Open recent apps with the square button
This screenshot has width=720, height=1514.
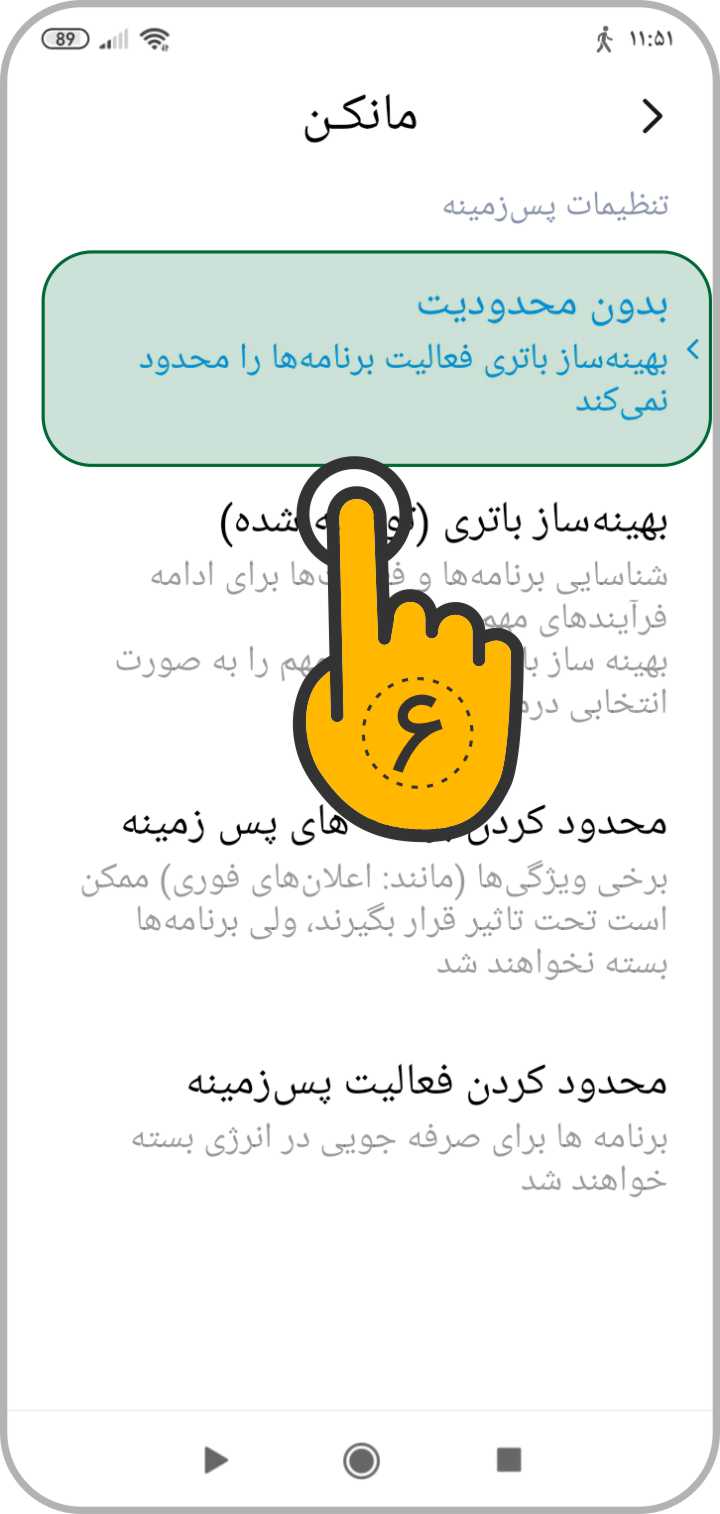[x=509, y=1461]
